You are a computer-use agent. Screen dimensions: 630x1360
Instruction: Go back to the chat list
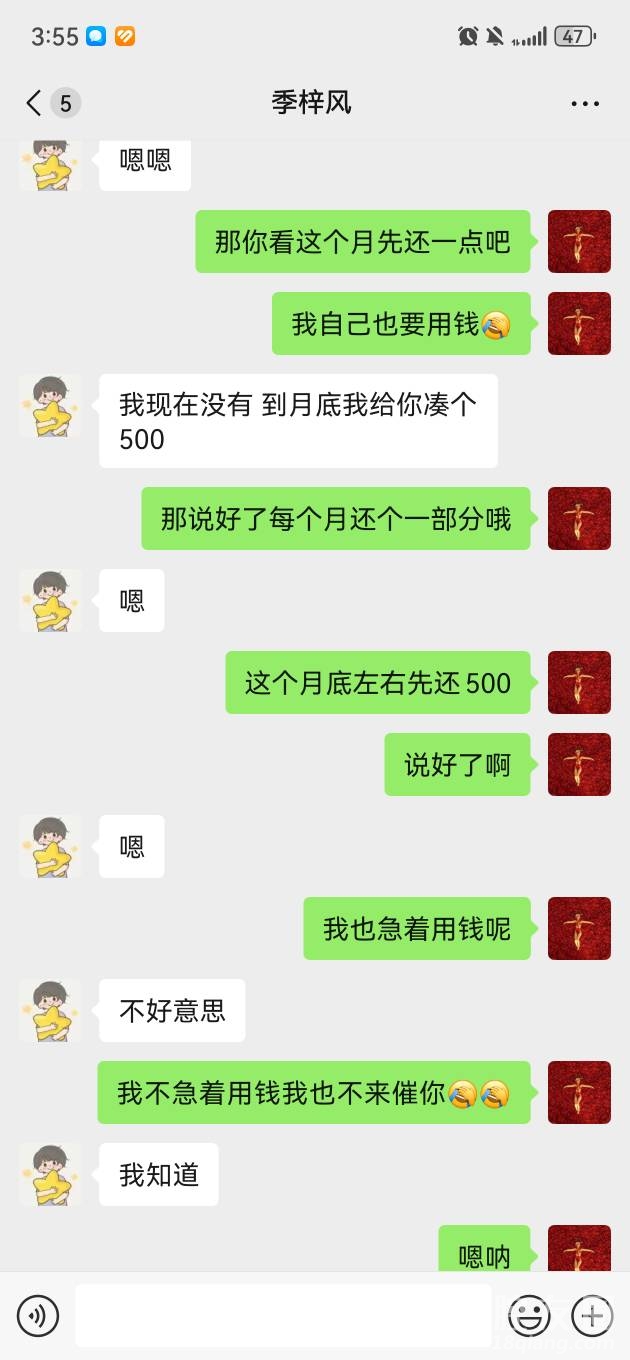[35, 103]
